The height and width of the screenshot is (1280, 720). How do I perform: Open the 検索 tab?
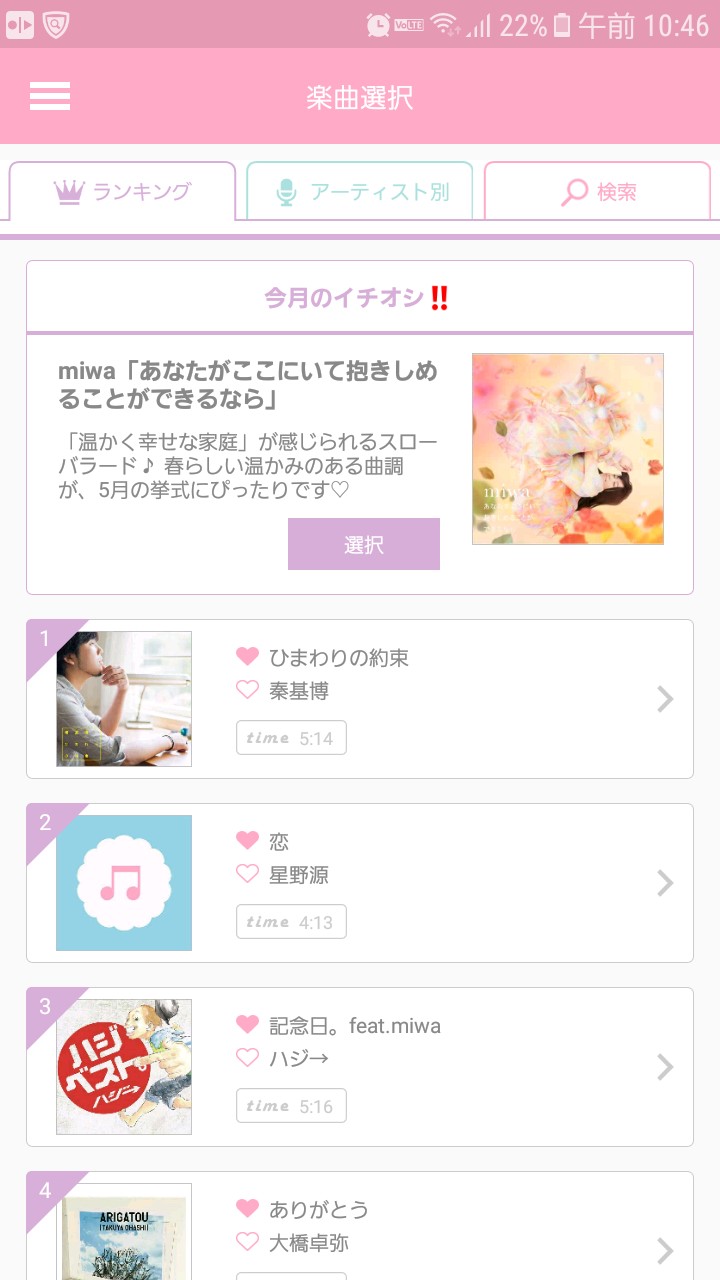click(x=597, y=192)
